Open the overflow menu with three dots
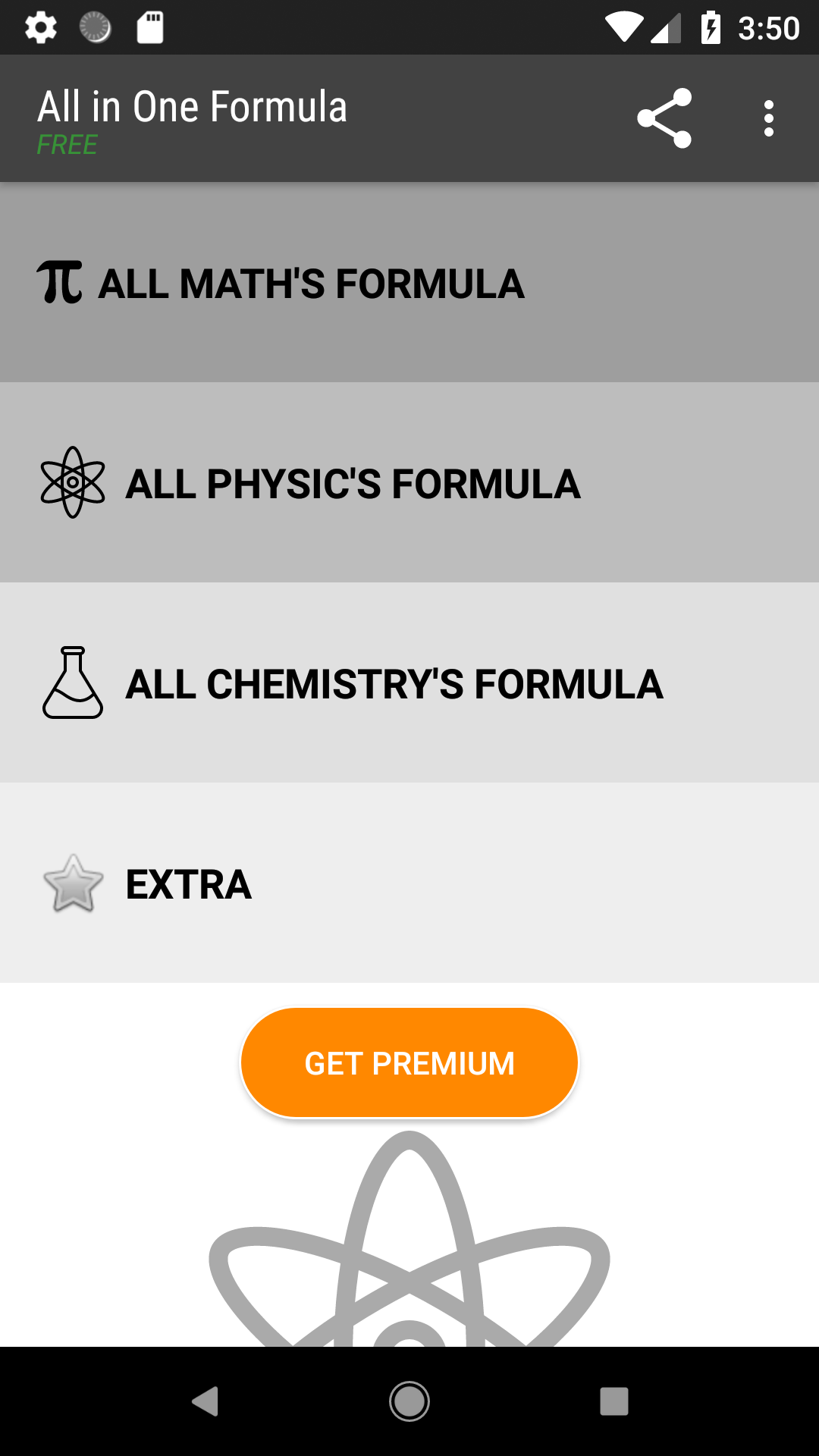The height and width of the screenshot is (1456, 819). tap(769, 118)
